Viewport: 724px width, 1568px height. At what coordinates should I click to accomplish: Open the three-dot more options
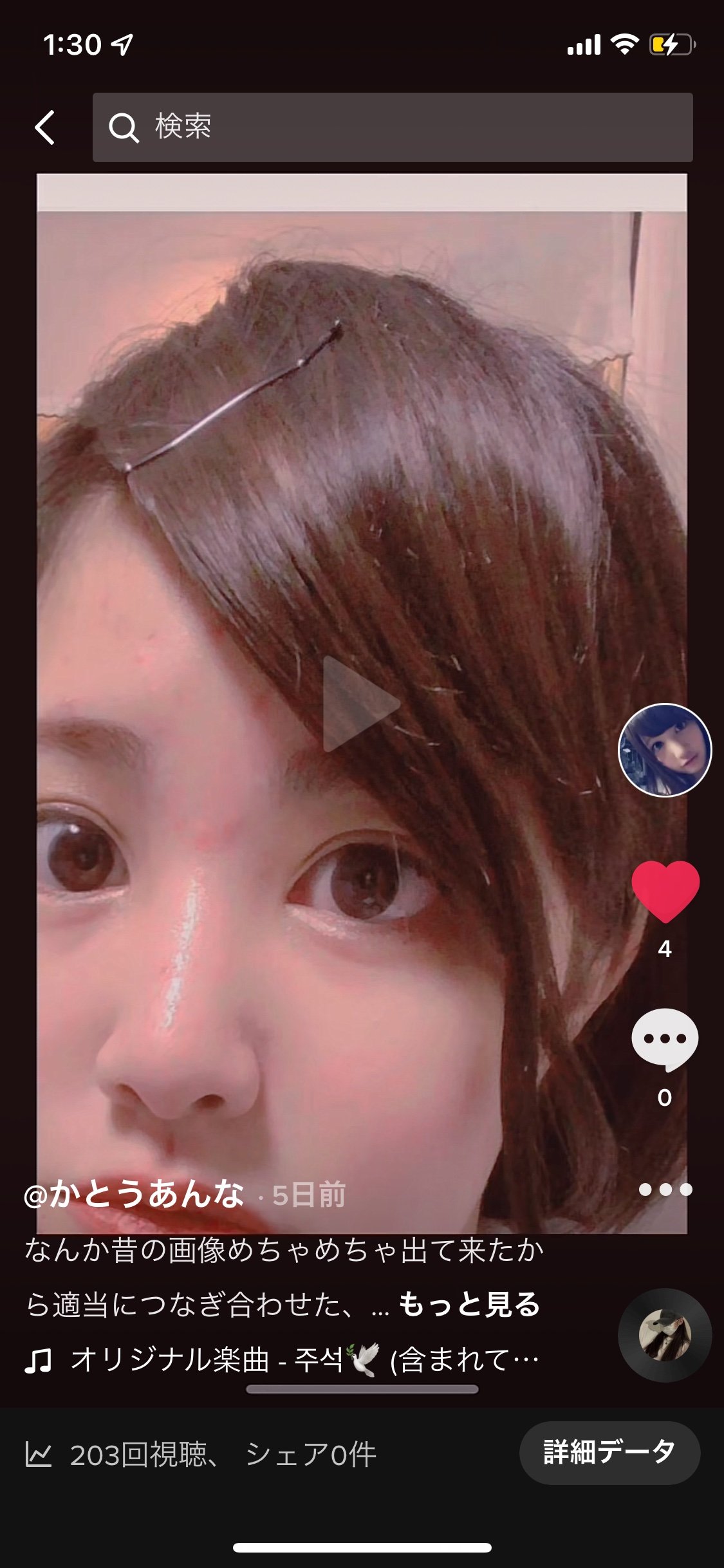[665, 1190]
